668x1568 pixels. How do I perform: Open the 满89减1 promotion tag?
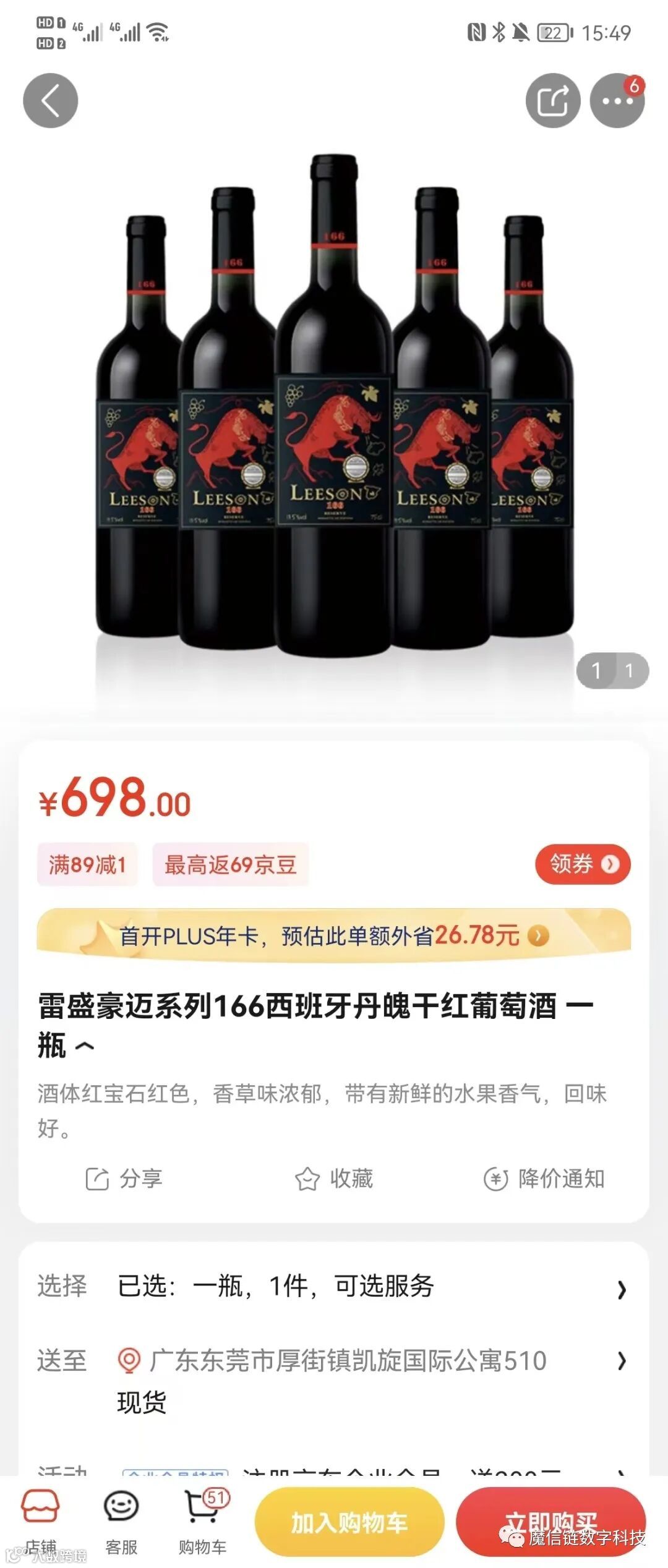click(87, 864)
